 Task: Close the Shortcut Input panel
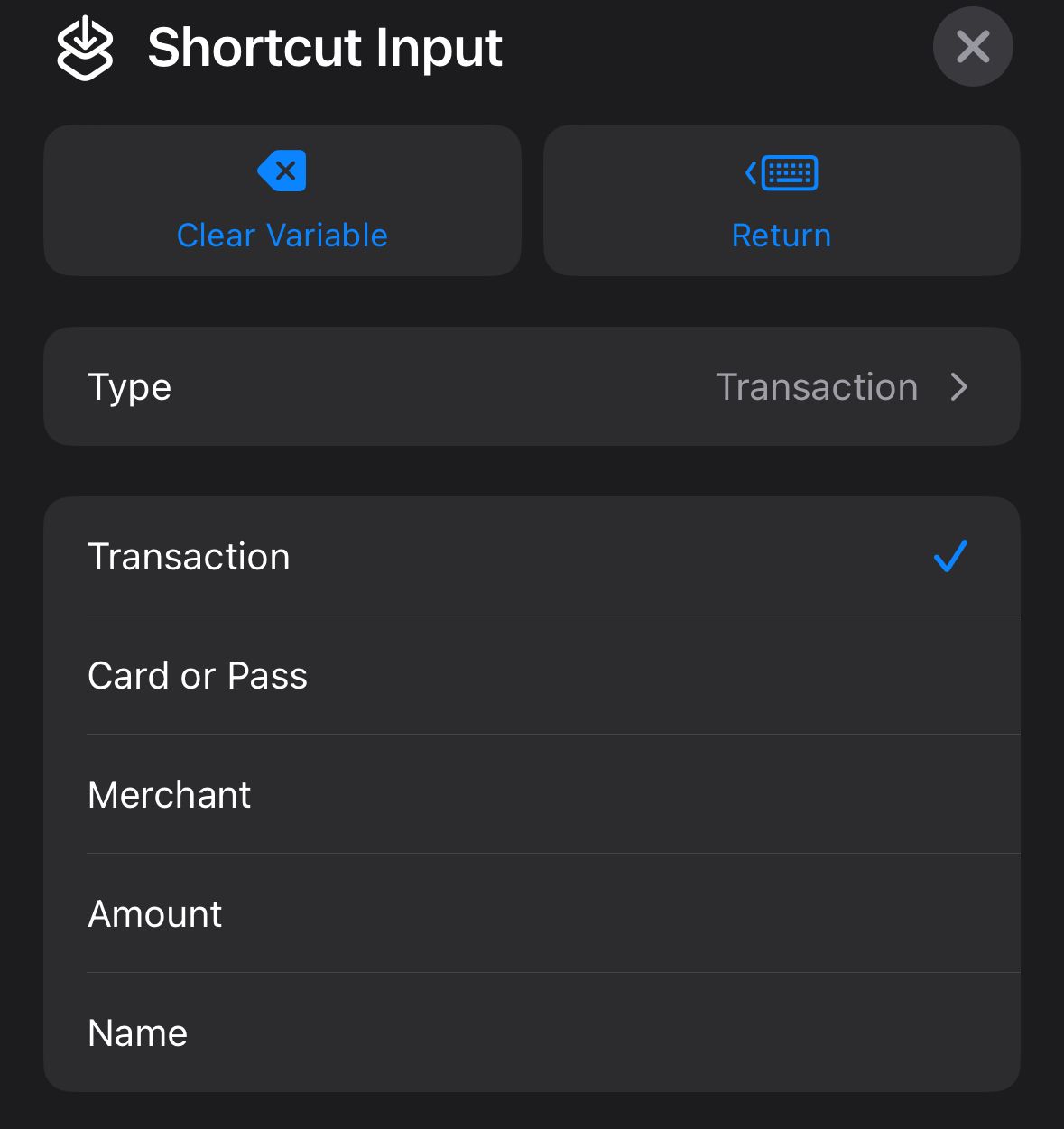972,47
